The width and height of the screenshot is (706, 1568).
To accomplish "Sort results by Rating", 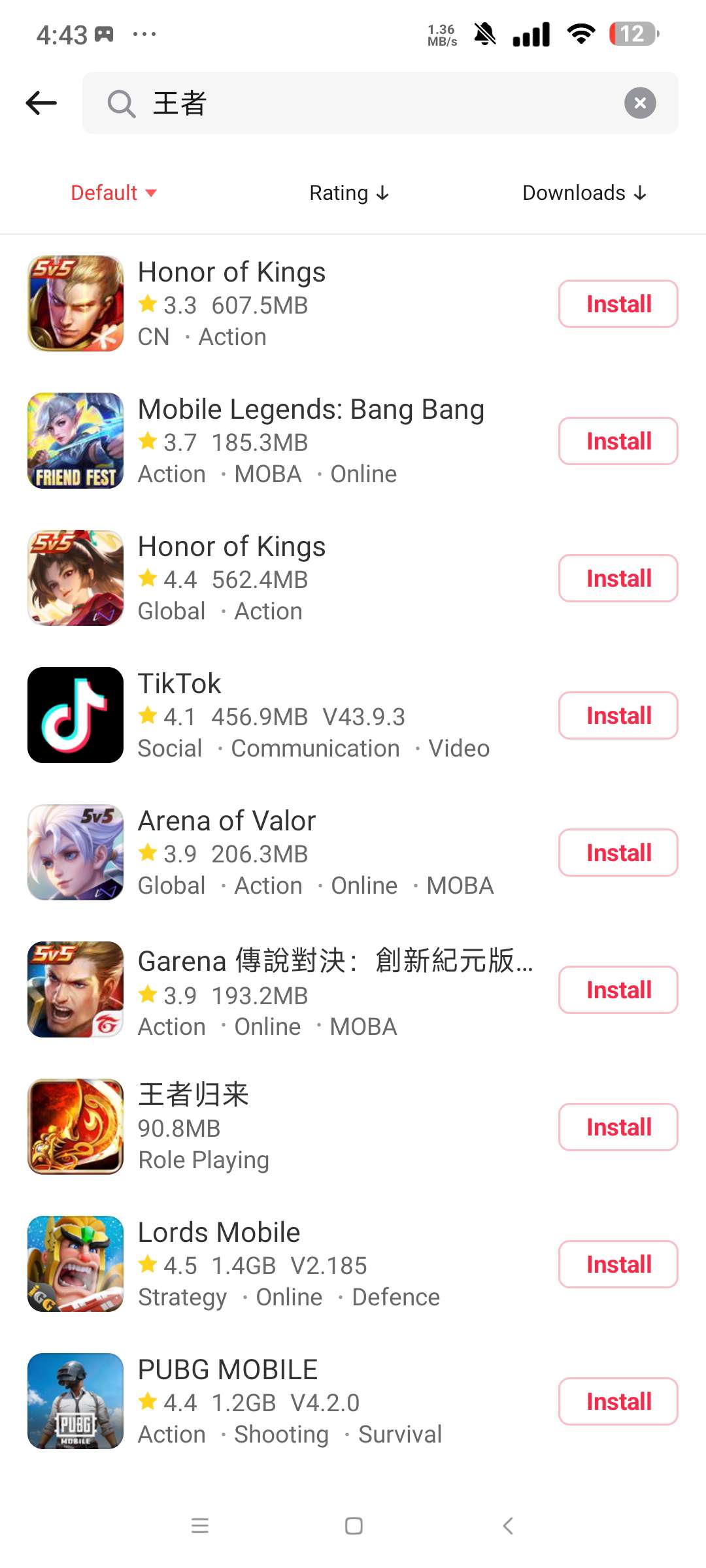I will pos(348,193).
